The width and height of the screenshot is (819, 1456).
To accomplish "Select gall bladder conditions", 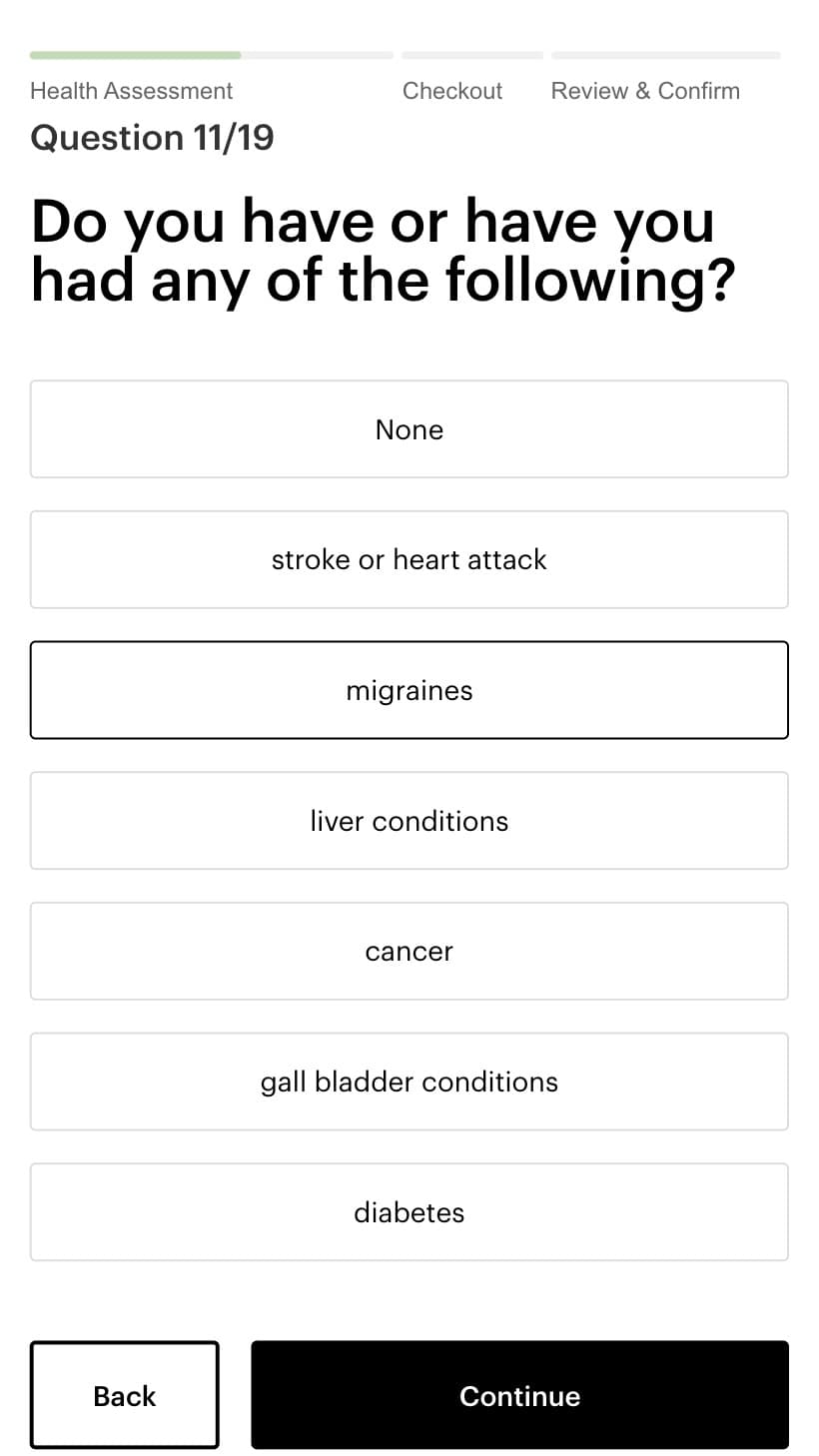I will click(x=409, y=1082).
